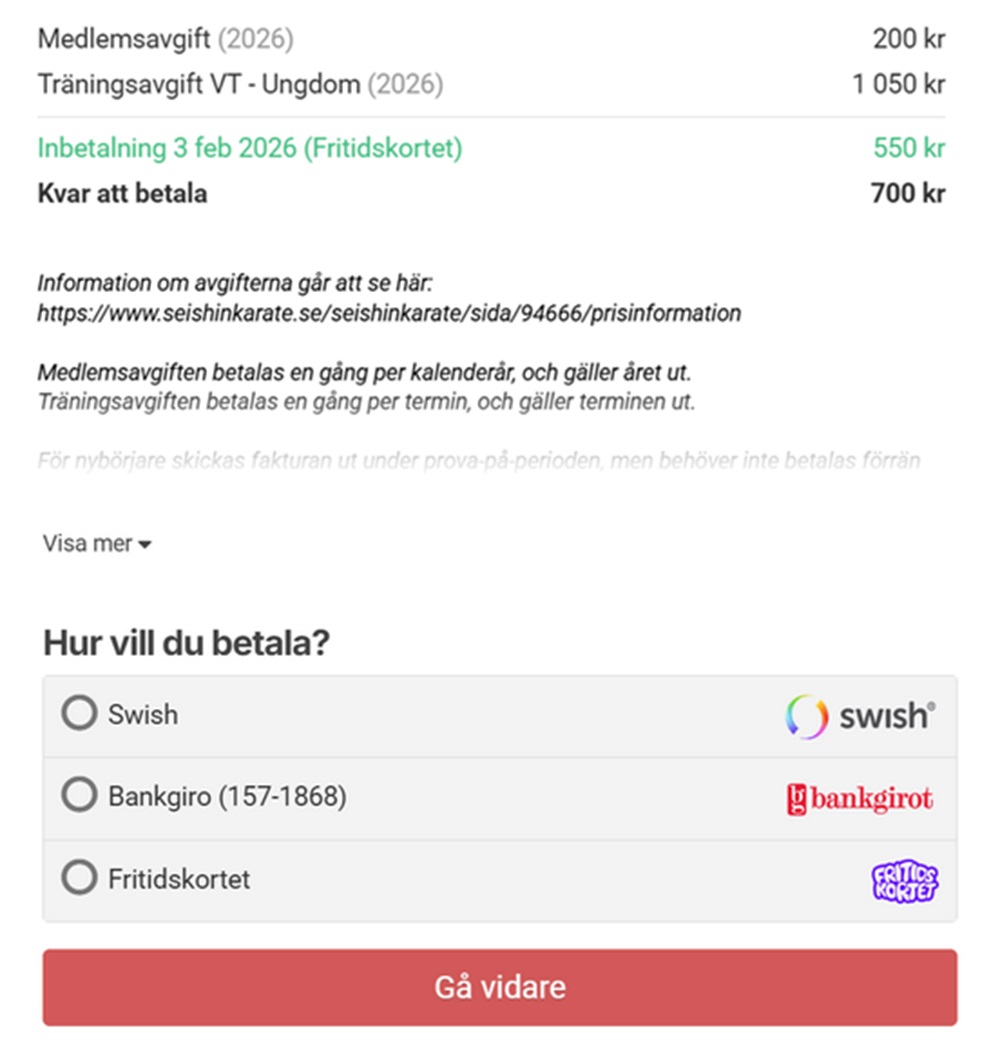This screenshot has height=1059, width=1000.
Task: Choose the Bankgiro (157-1868) option
Action: pyautogui.click(x=79, y=797)
